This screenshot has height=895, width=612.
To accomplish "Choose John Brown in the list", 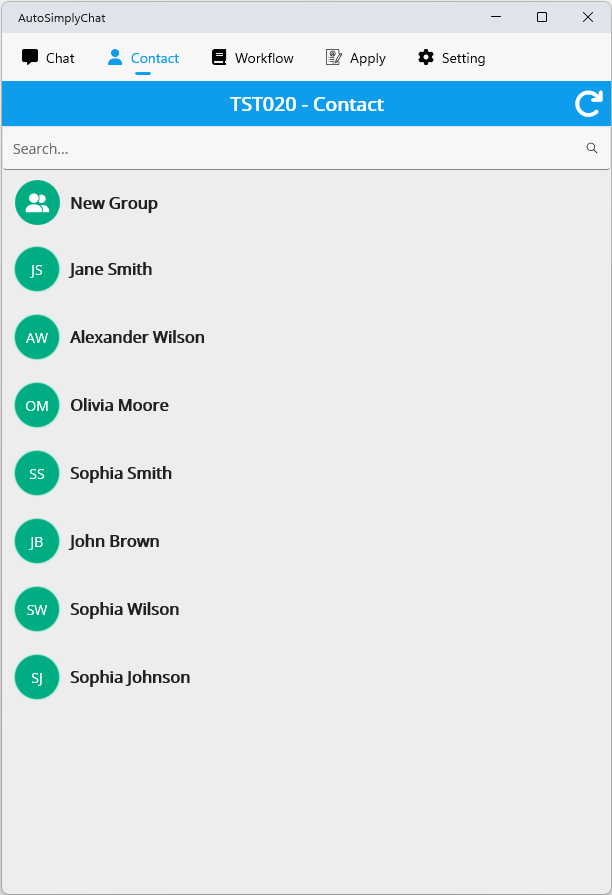I will click(x=114, y=541).
